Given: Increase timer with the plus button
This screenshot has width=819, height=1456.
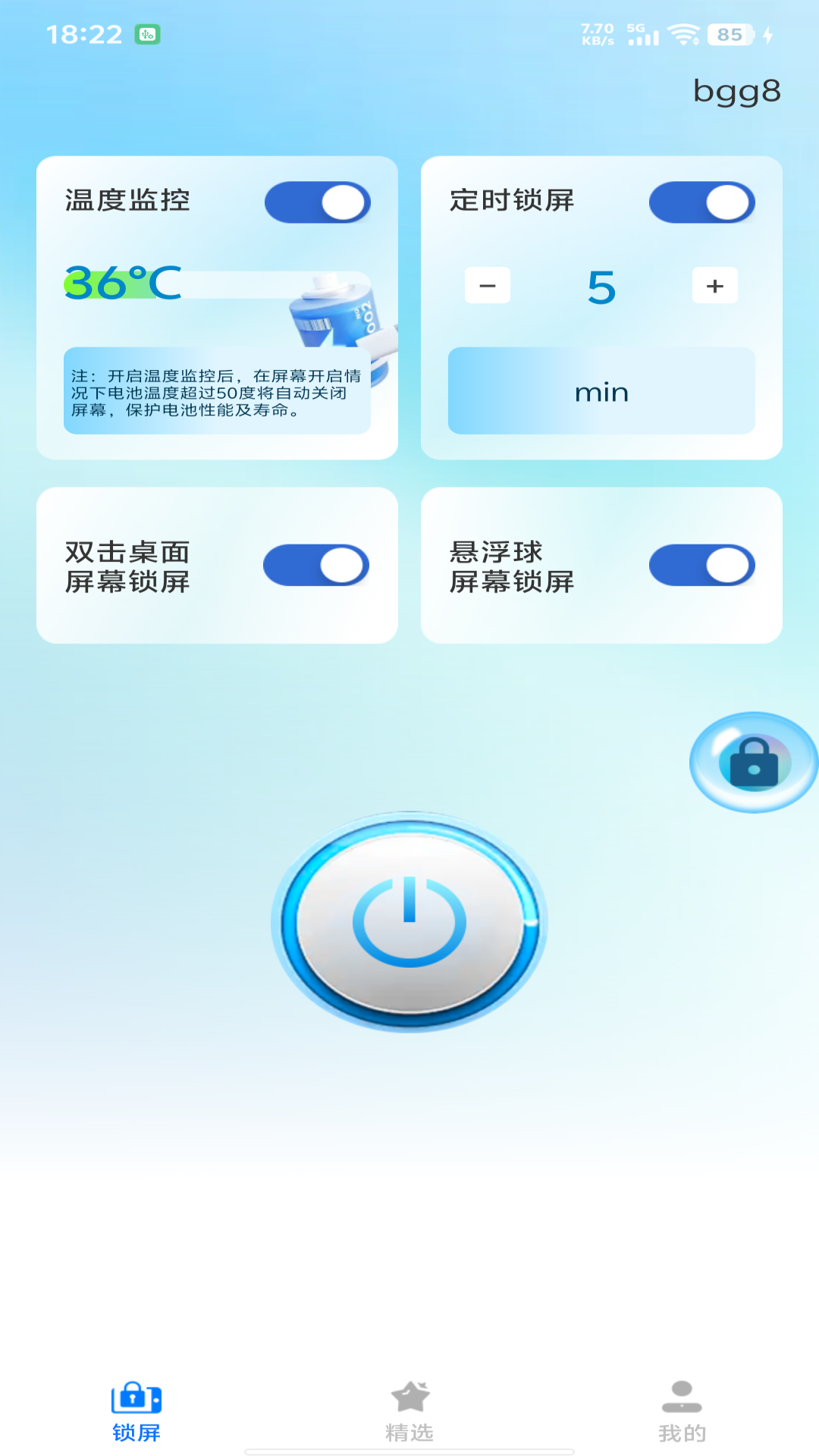Looking at the screenshot, I should coord(714,286).
